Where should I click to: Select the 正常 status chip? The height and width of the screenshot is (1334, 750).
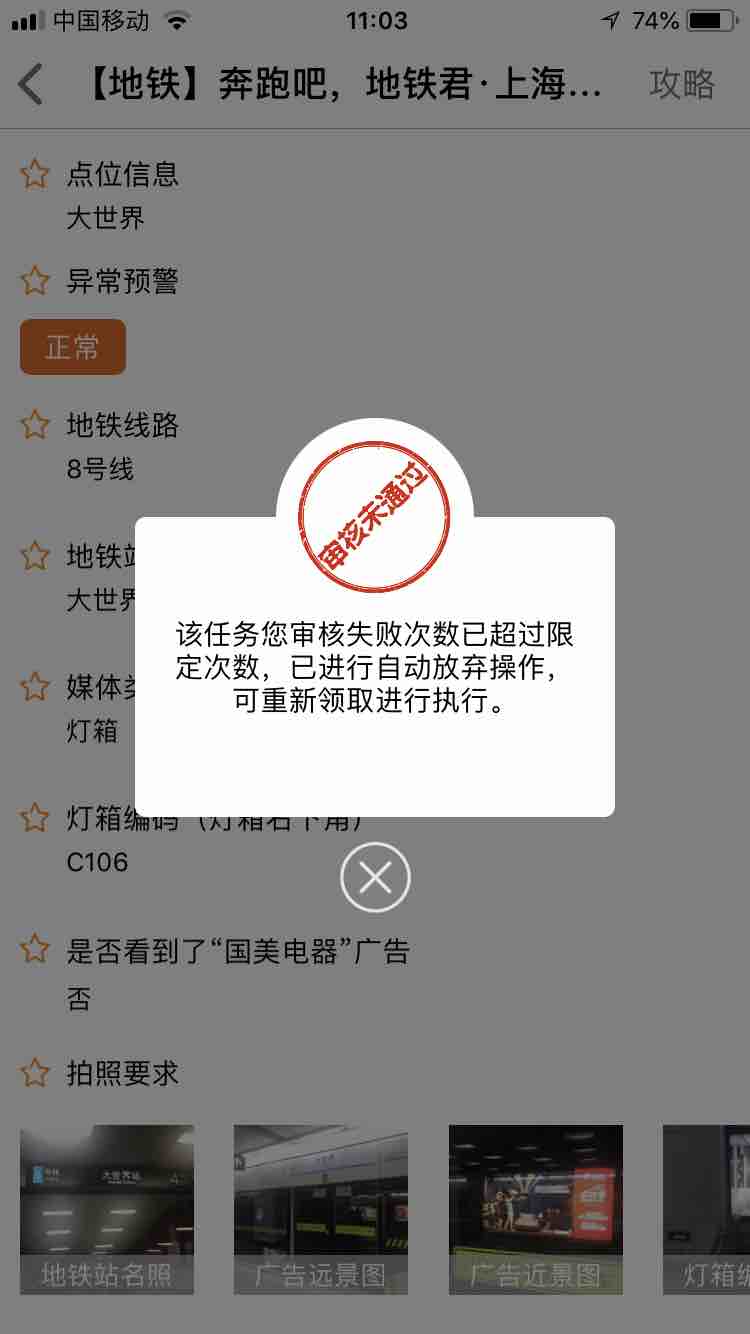tap(73, 347)
